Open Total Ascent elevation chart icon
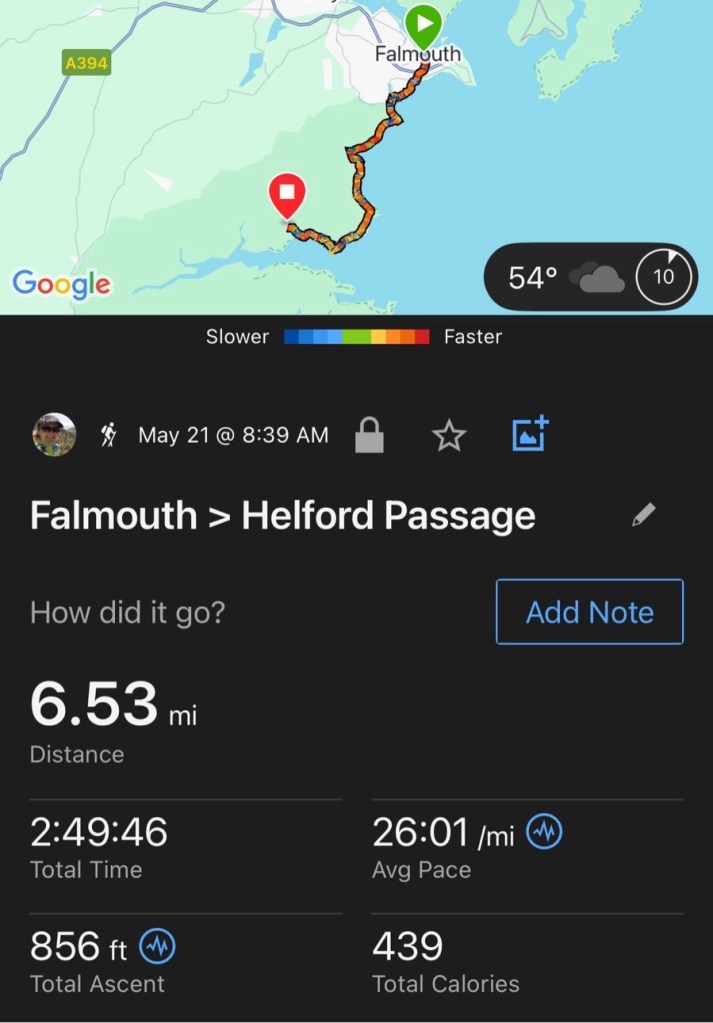Image resolution: width=713 pixels, height=1023 pixels. point(157,945)
